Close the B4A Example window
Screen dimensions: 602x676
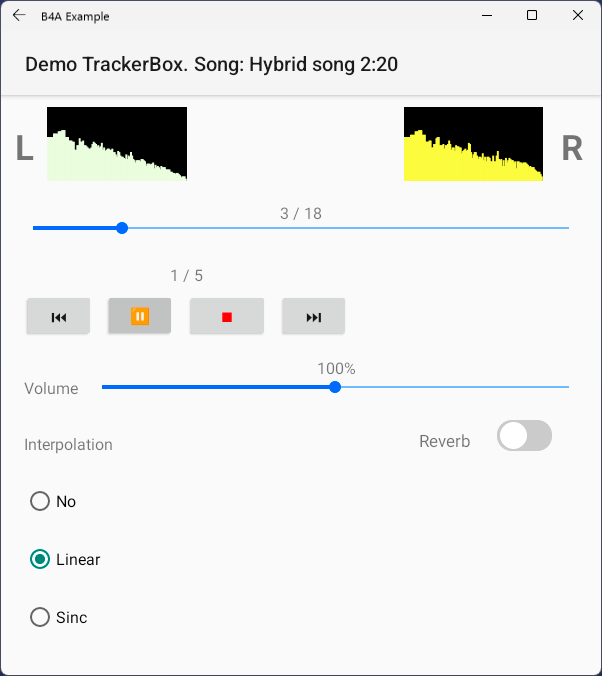click(x=578, y=15)
